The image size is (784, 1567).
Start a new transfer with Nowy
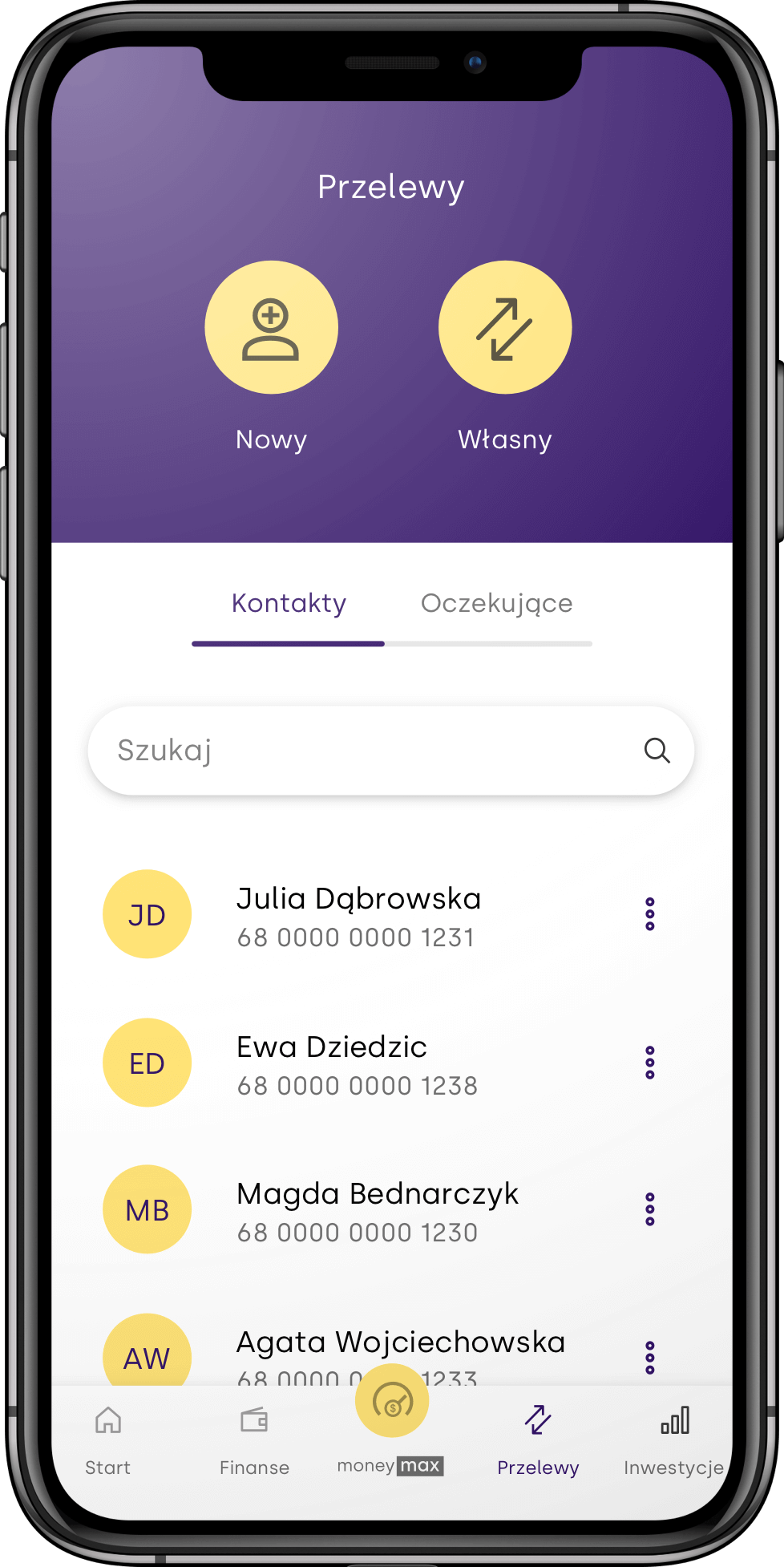pos(271,327)
